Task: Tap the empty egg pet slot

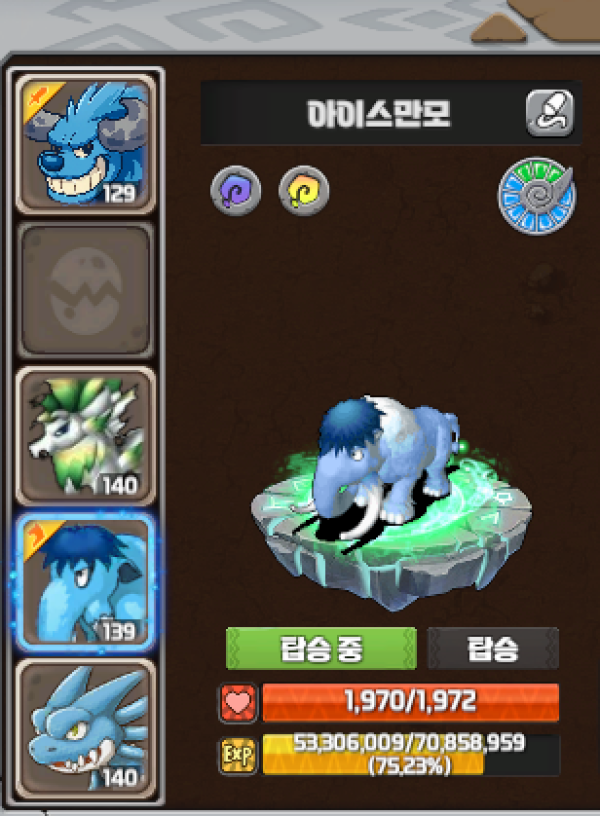Action: tap(86, 290)
